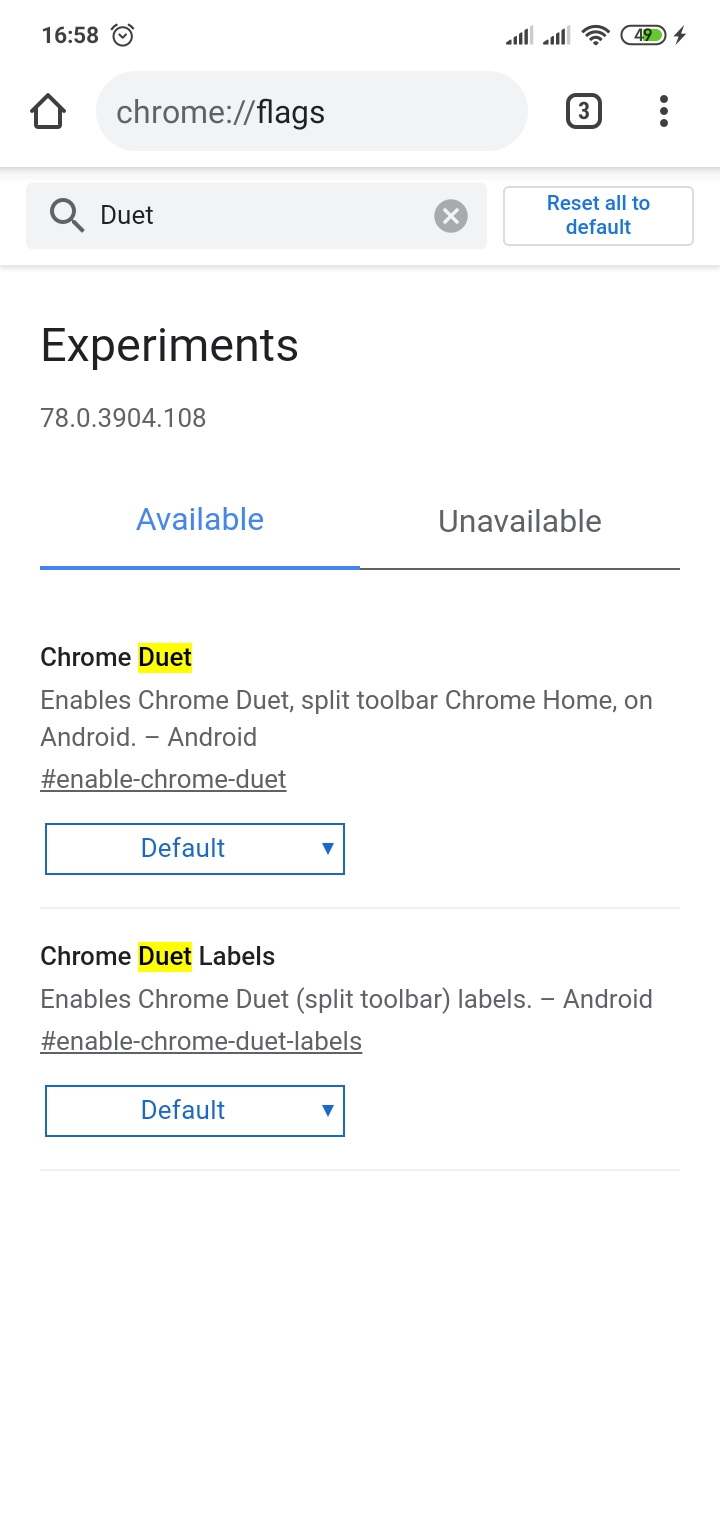720x1520 pixels.
Task: Open the #enable-chrome-duet link
Action: click(163, 779)
